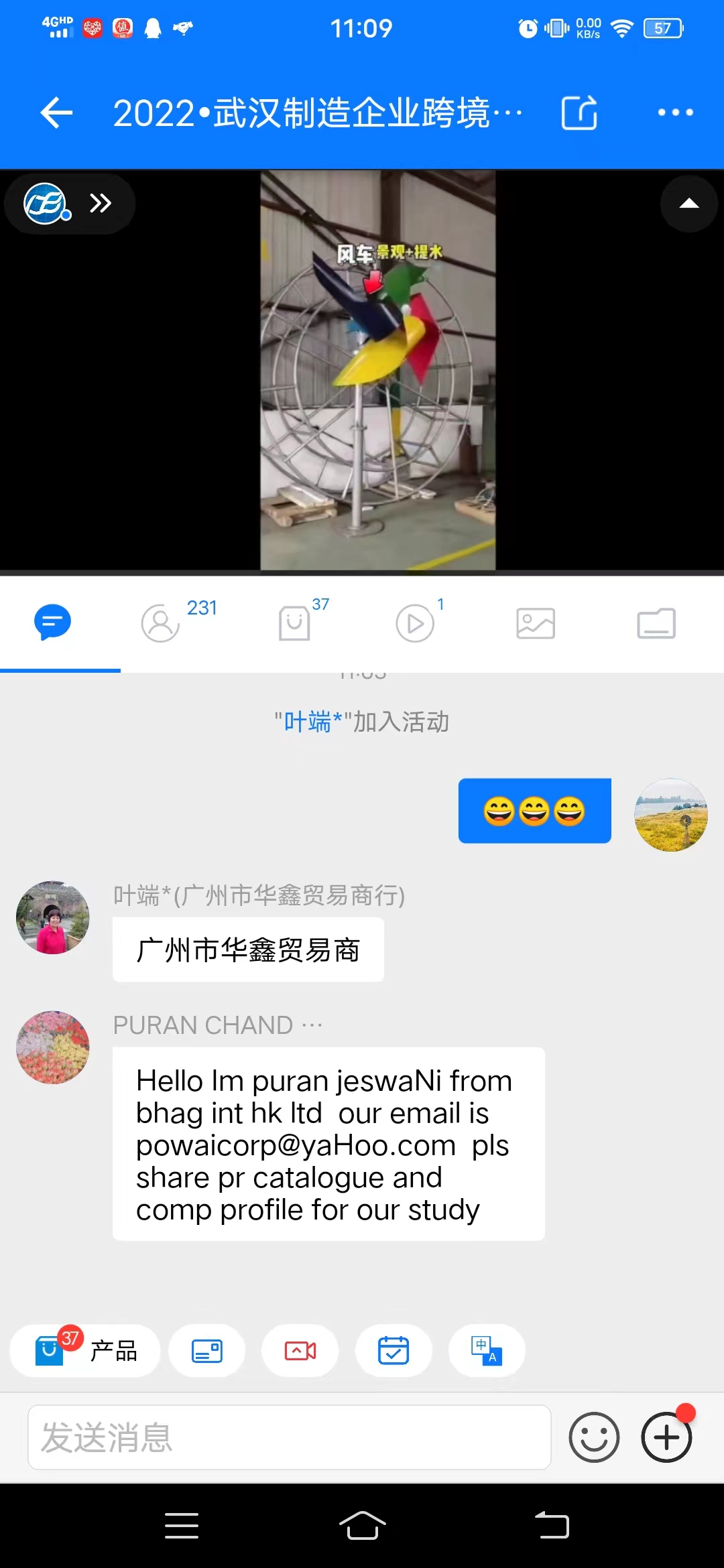
Task: Collapse the video with the up arrow
Action: 688,204
